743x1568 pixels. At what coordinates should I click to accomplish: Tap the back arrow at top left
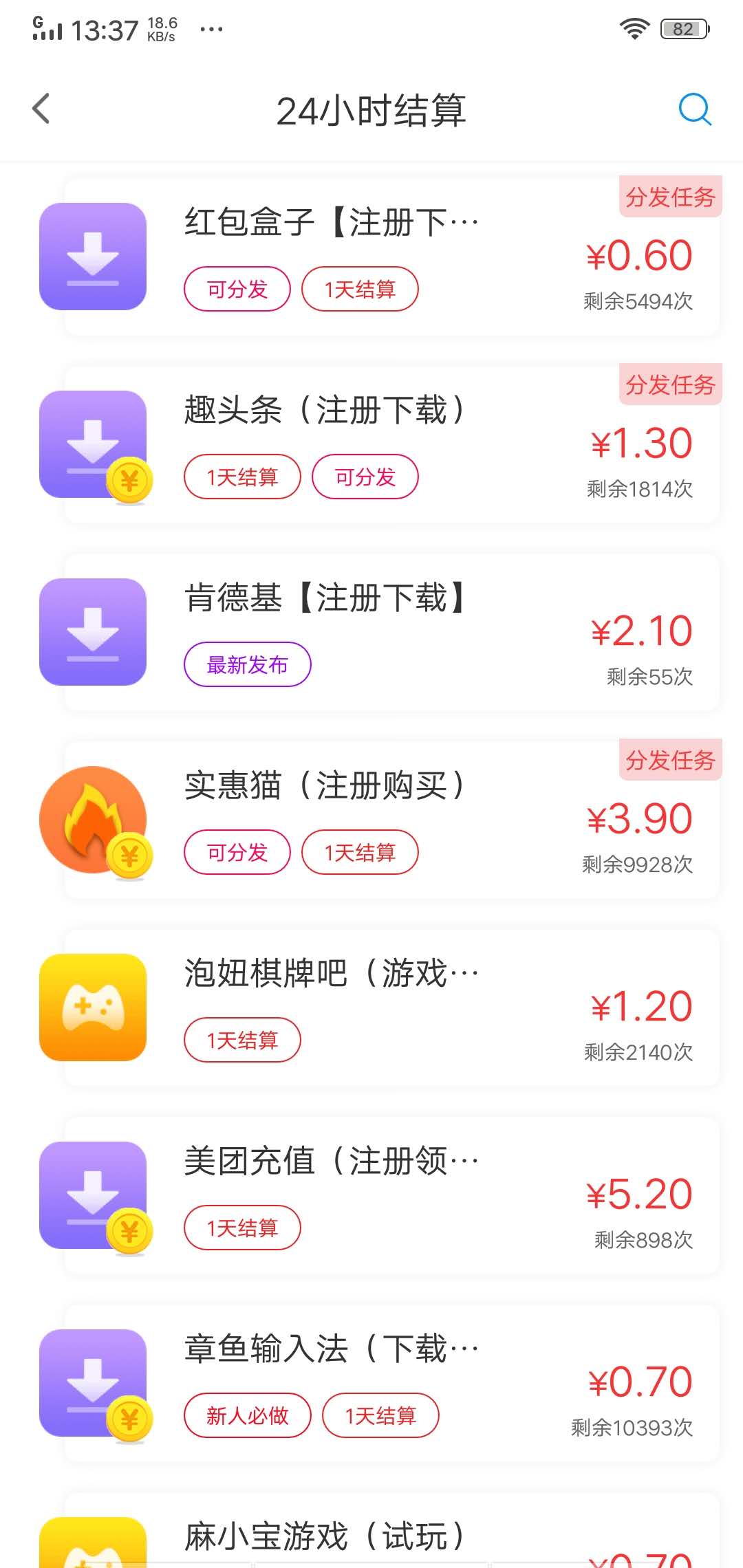pyautogui.click(x=41, y=109)
